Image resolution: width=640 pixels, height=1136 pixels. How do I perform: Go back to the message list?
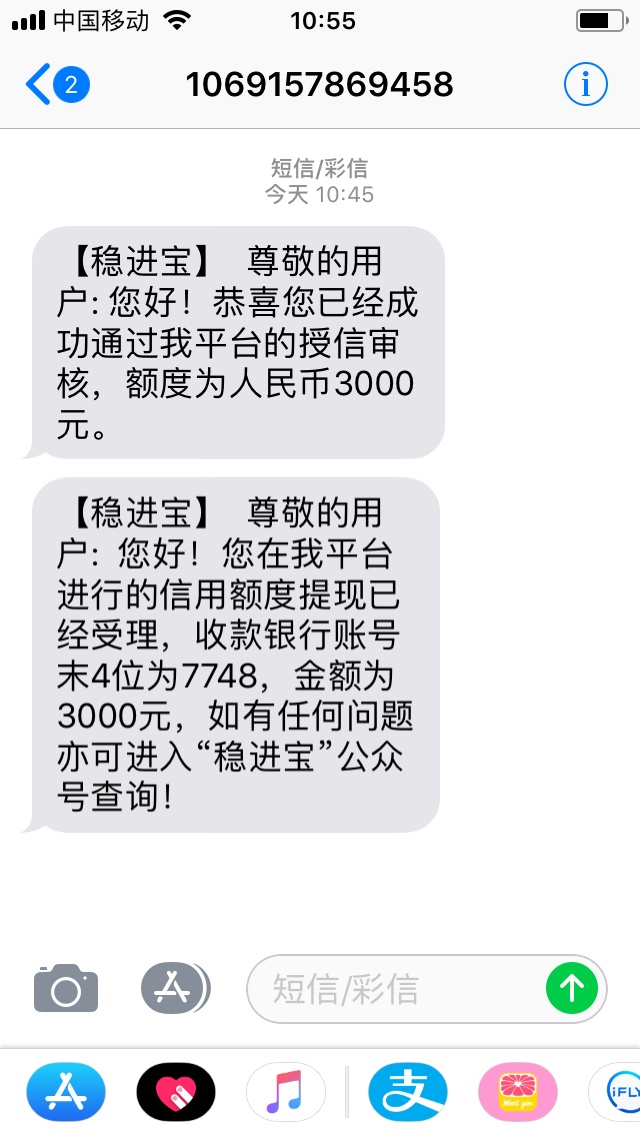[57, 85]
